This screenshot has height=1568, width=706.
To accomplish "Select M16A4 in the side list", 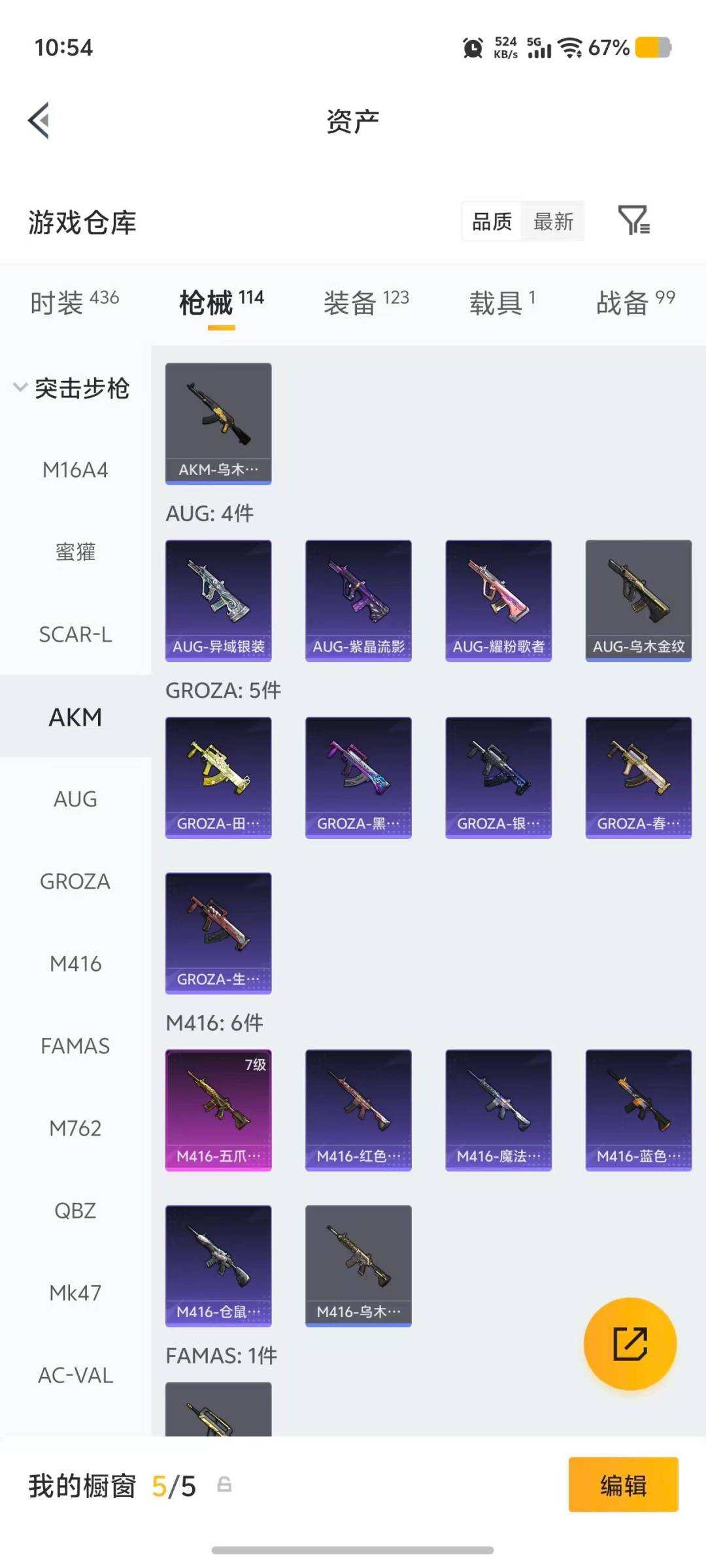I will point(75,470).
